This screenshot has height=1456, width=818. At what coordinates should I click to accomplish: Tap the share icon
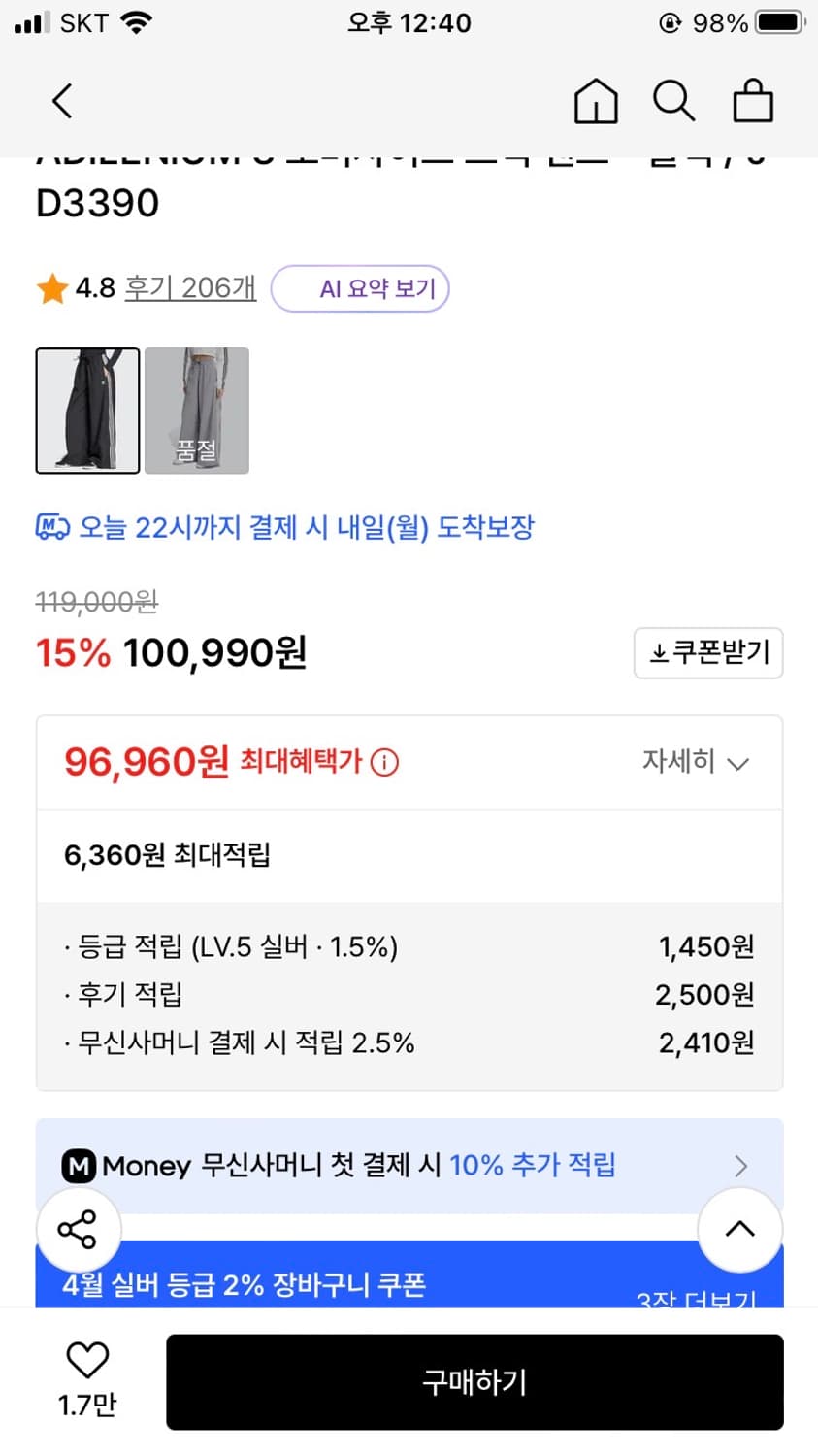[x=78, y=1229]
